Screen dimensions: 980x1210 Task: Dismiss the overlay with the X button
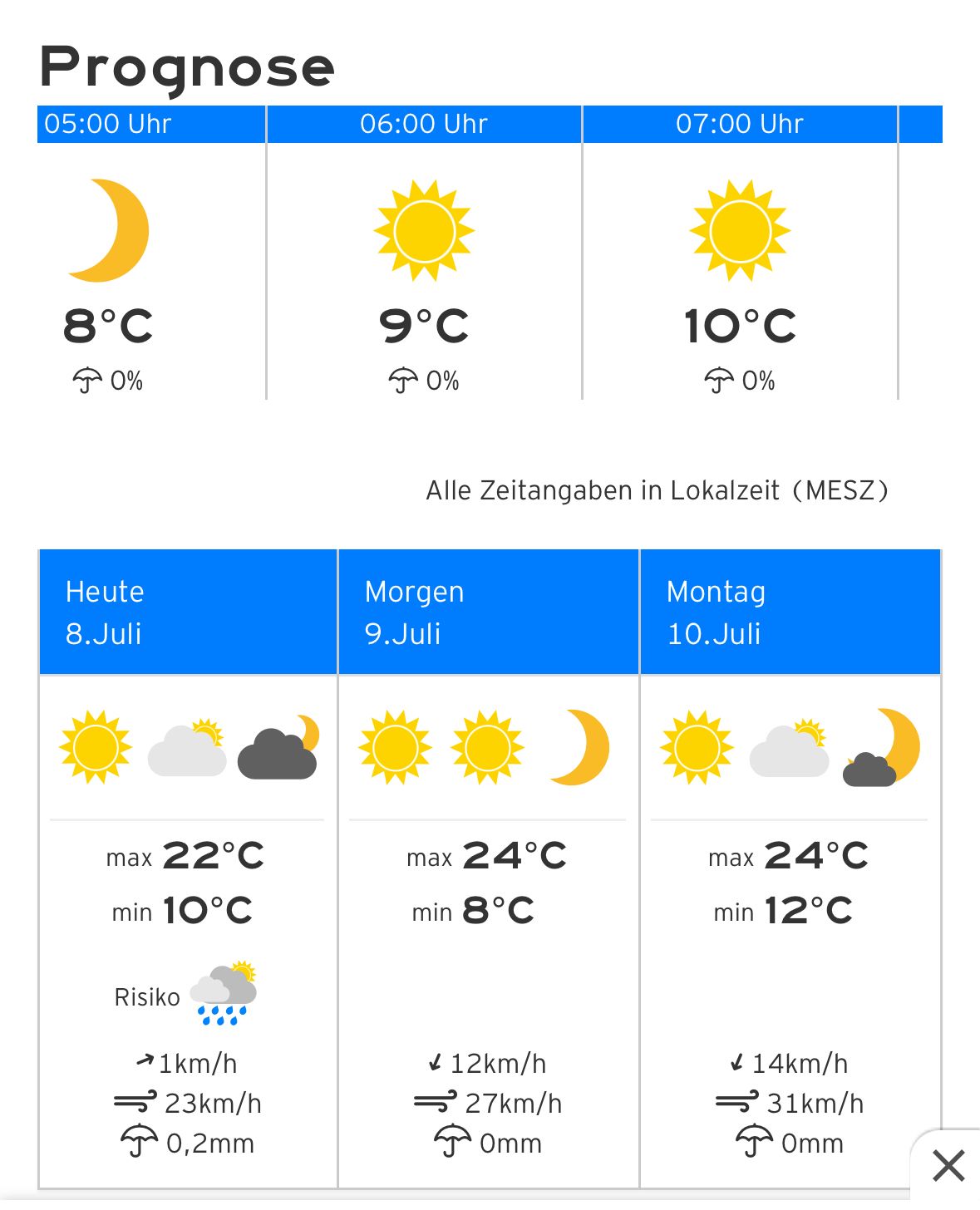click(948, 1165)
